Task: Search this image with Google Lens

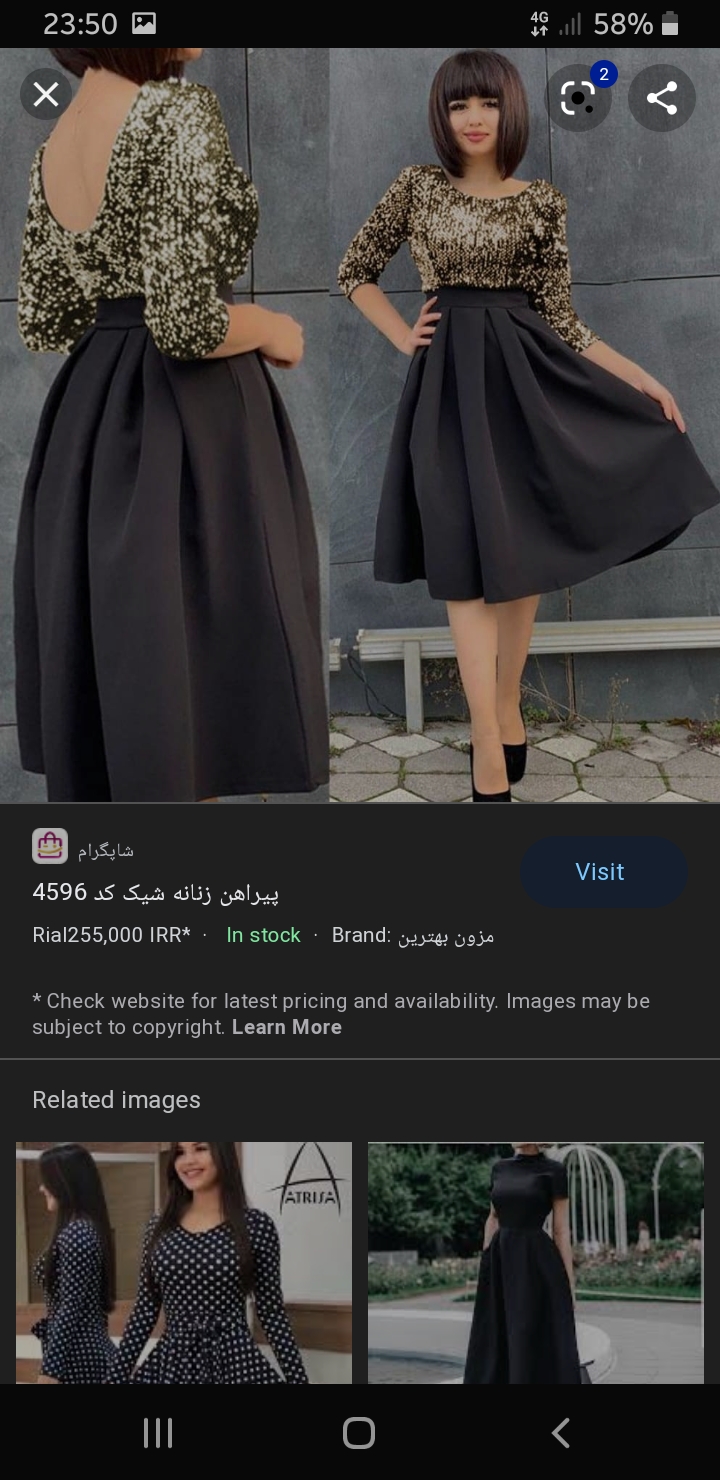Action: tap(578, 98)
